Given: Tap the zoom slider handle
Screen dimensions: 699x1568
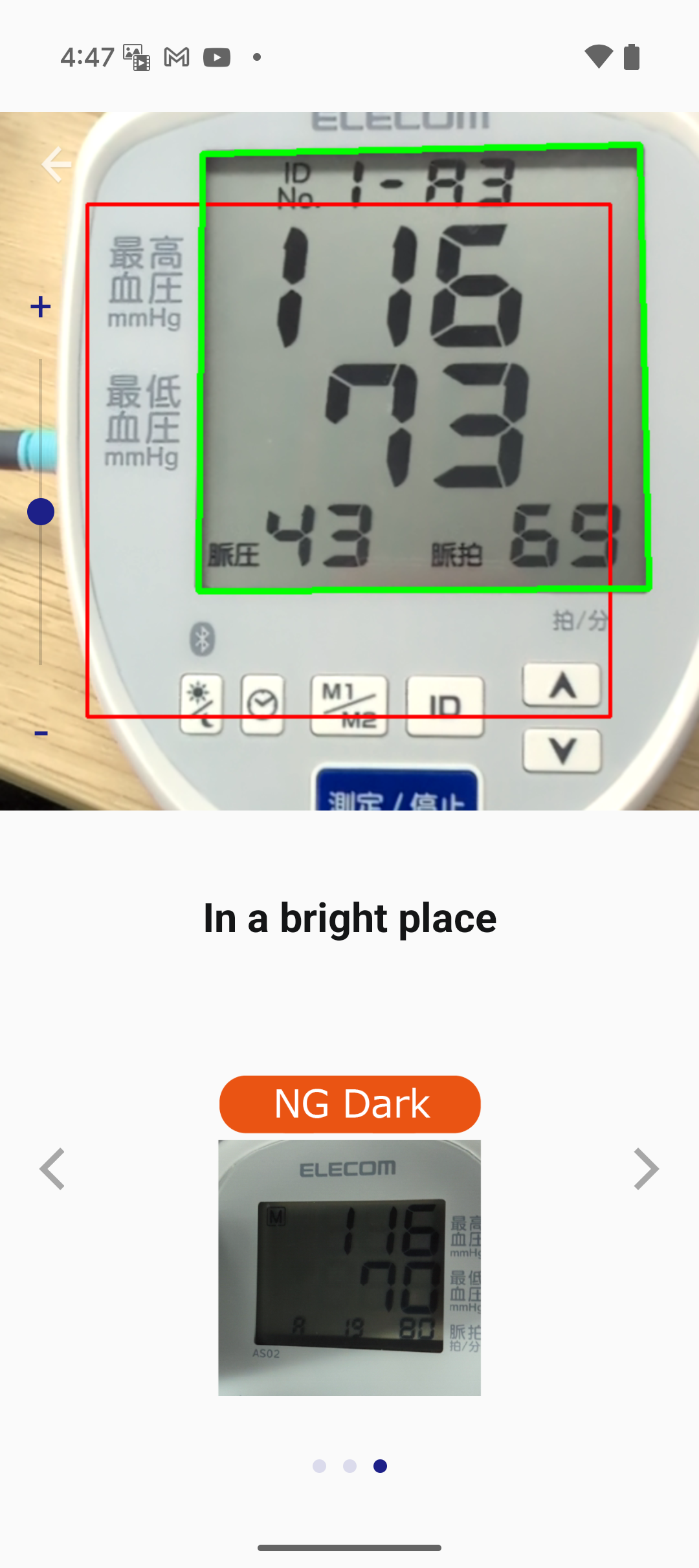Looking at the screenshot, I should (x=41, y=512).
